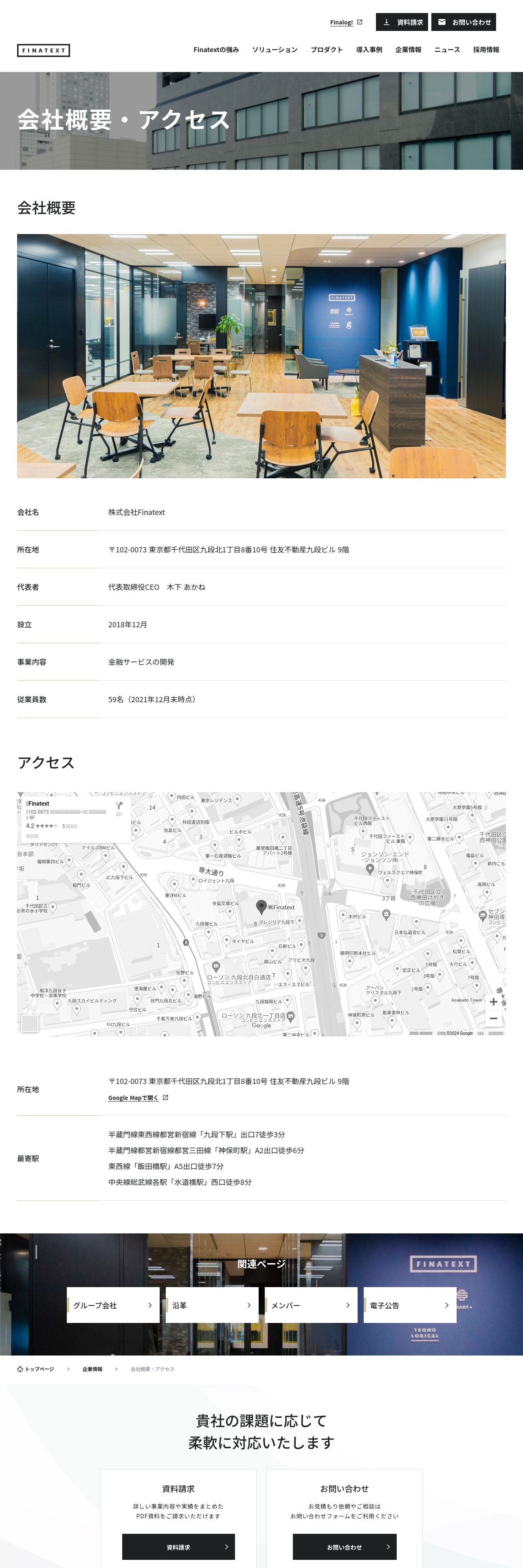Image resolution: width=523 pixels, height=1568 pixels.
Task: Open the ソリューション menu item
Action: pyautogui.click(x=275, y=50)
